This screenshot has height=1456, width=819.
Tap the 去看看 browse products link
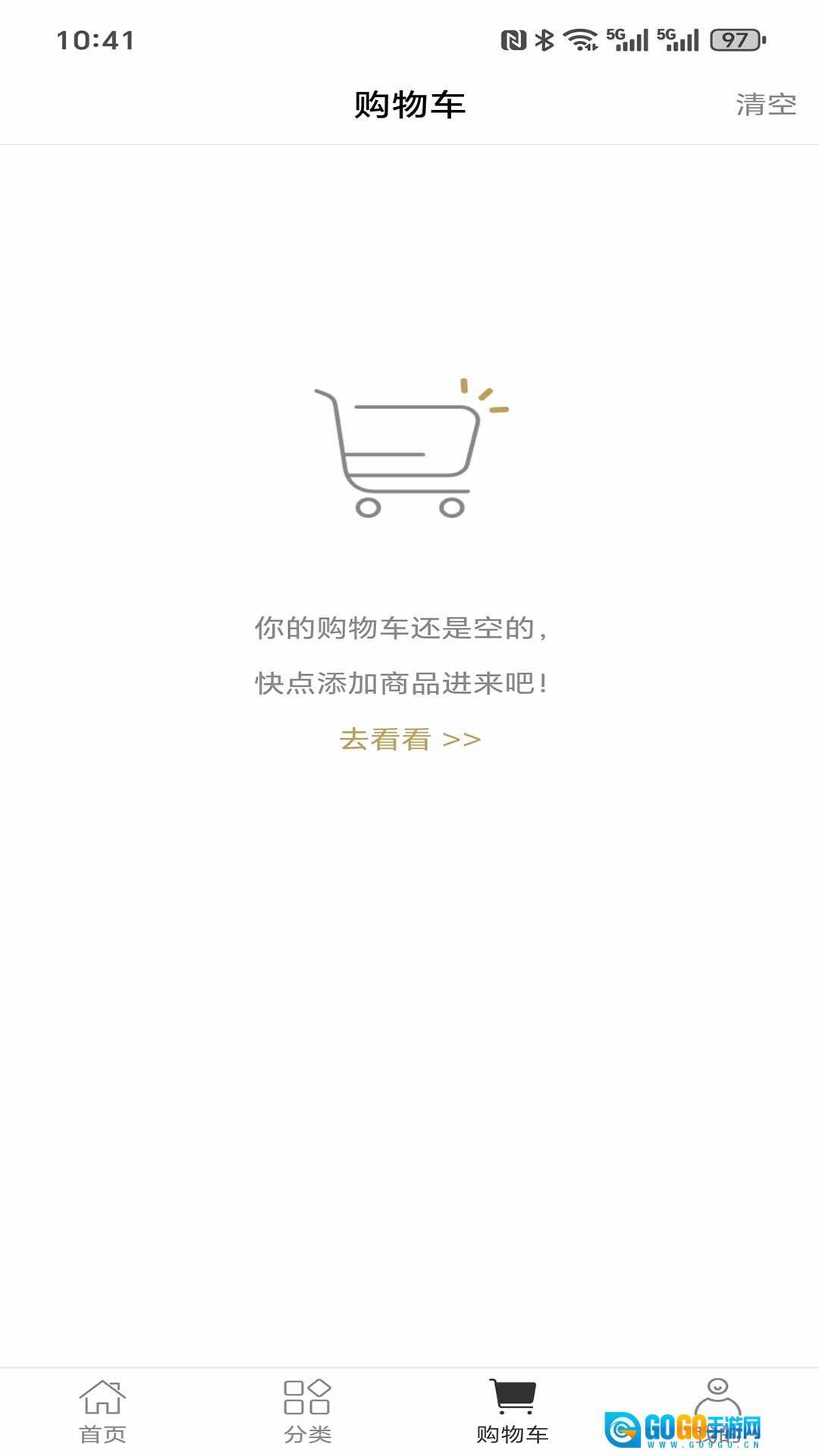coord(409,739)
